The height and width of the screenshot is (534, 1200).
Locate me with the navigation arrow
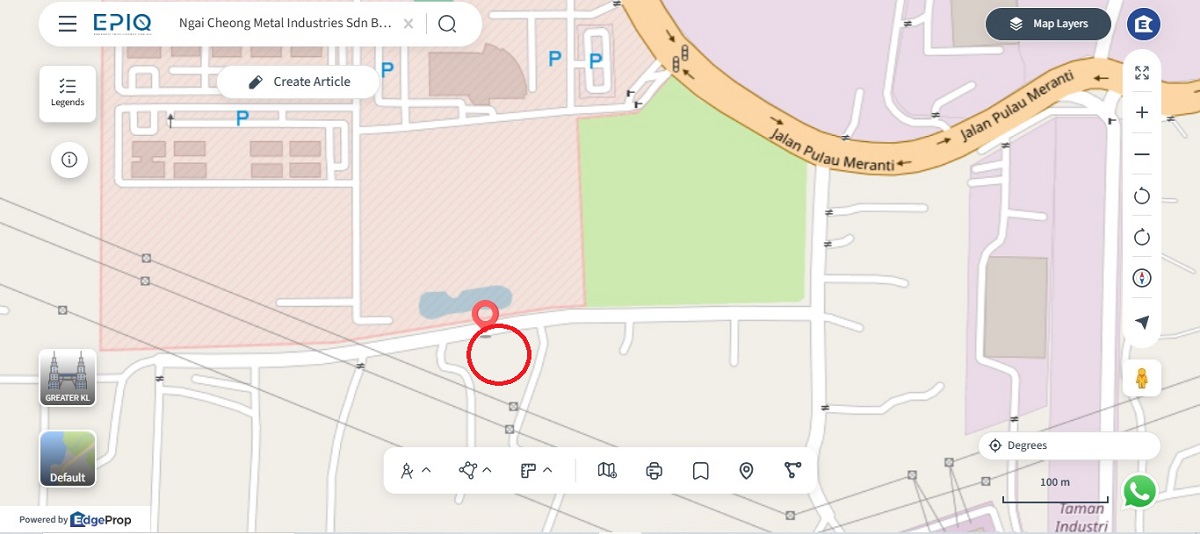tap(1142, 322)
